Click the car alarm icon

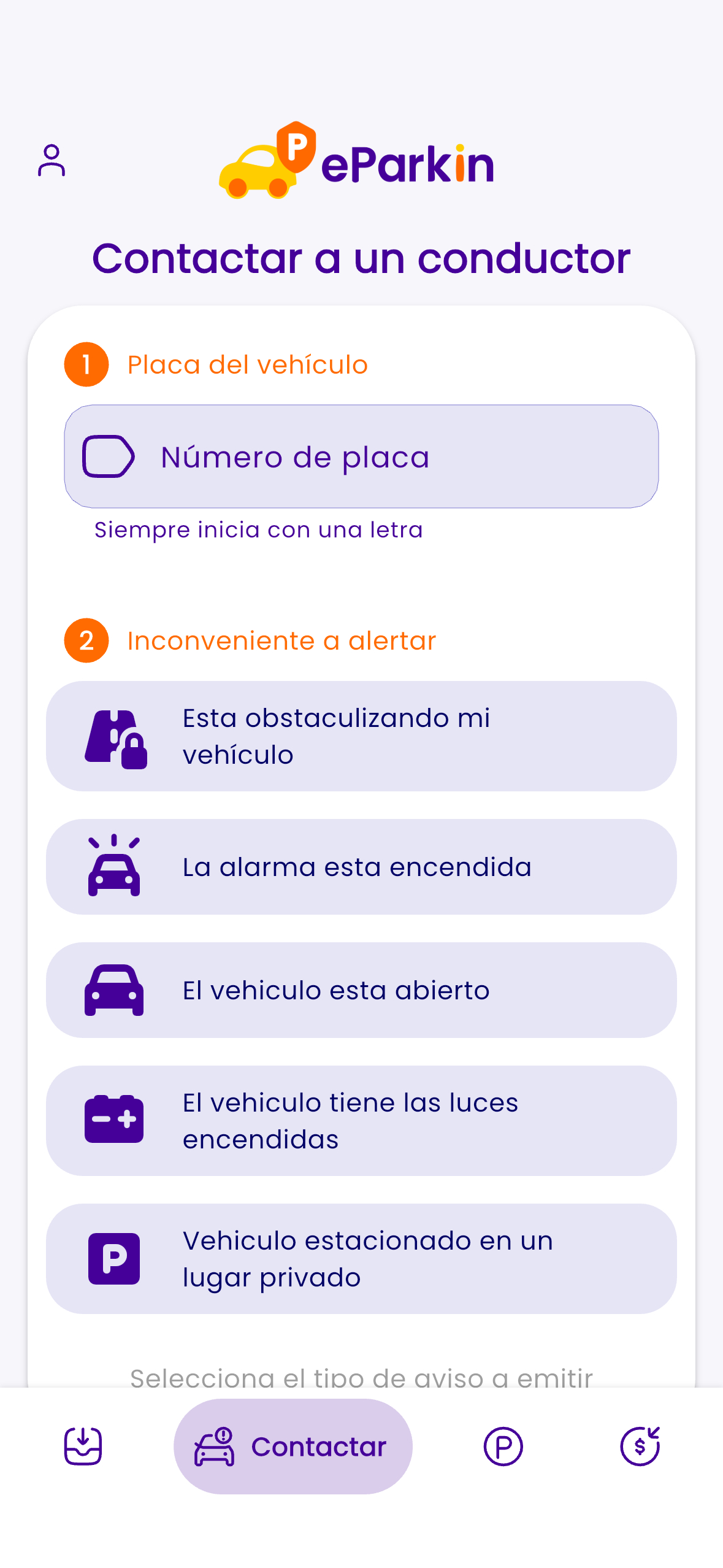(x=114, y=866)
